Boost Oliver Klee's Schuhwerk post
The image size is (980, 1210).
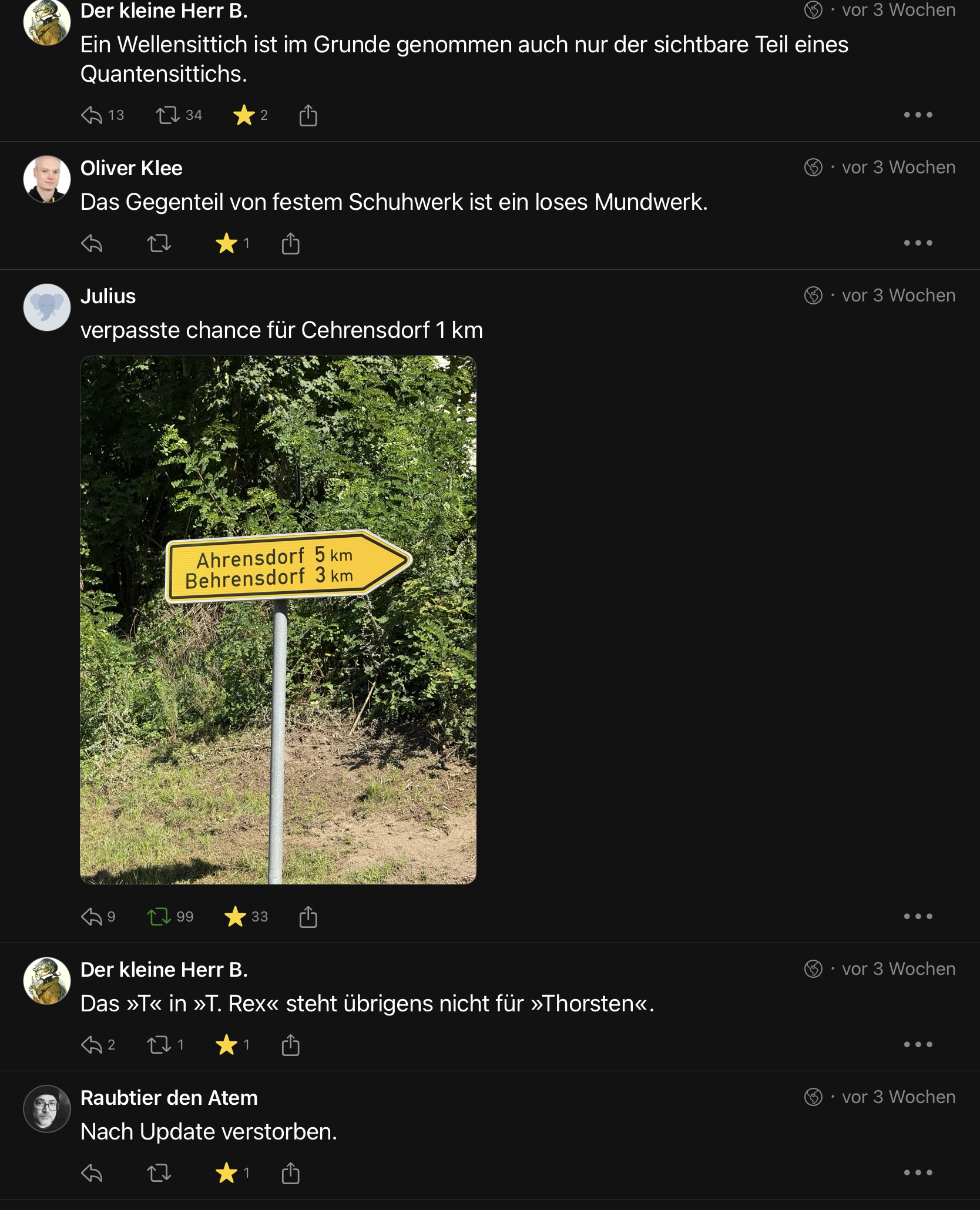[159, 243]
